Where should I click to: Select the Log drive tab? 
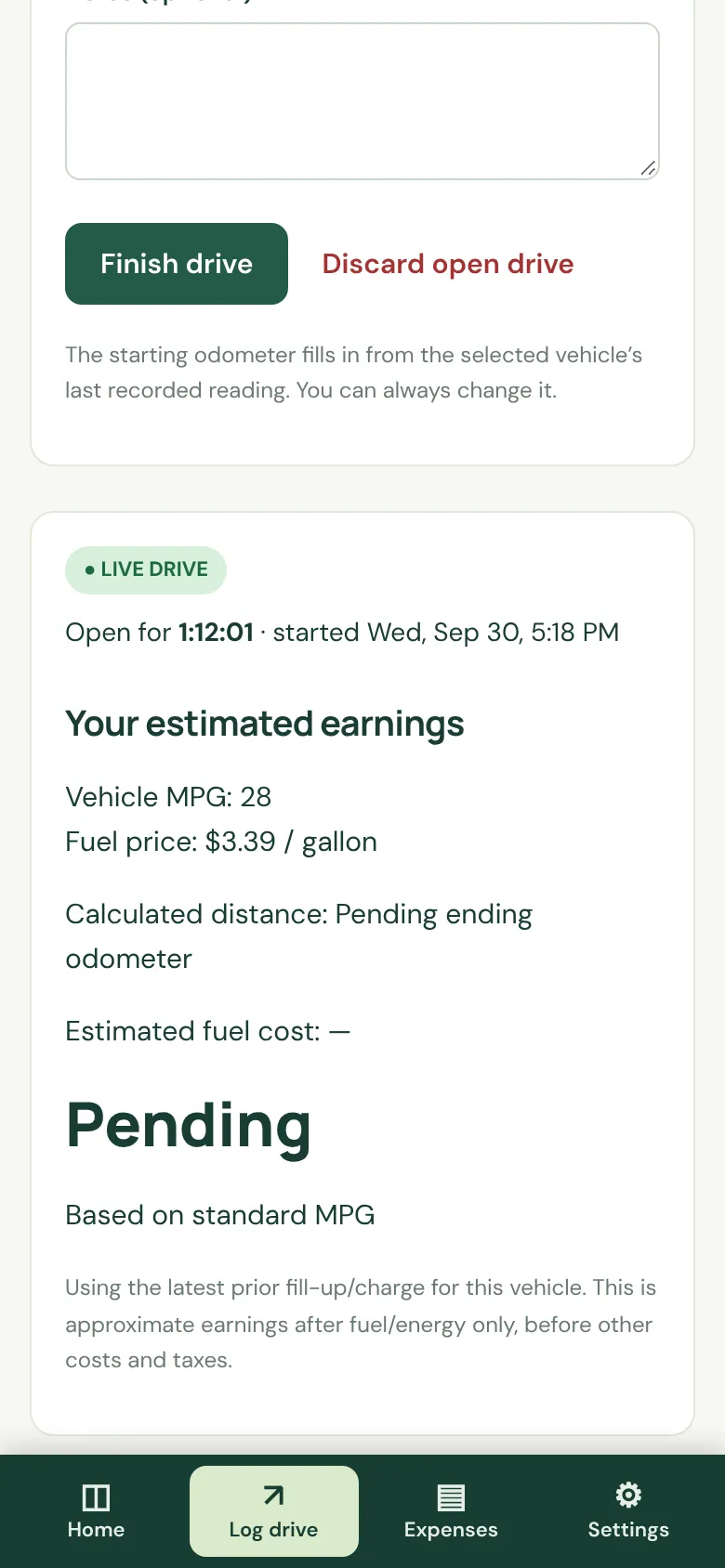[x=274, y=1511]
